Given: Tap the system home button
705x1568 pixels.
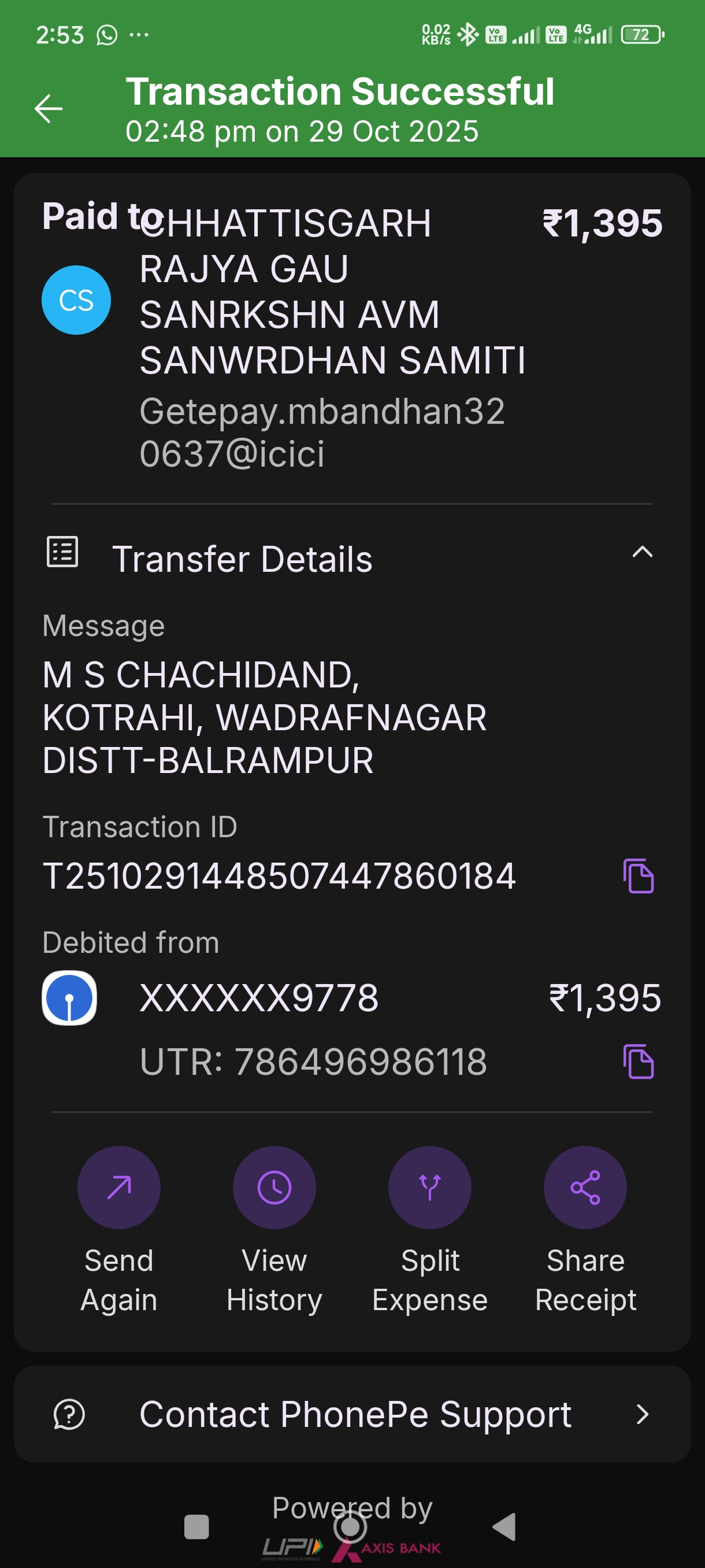Looking at the screenshot, I should tap(350, 1526).
